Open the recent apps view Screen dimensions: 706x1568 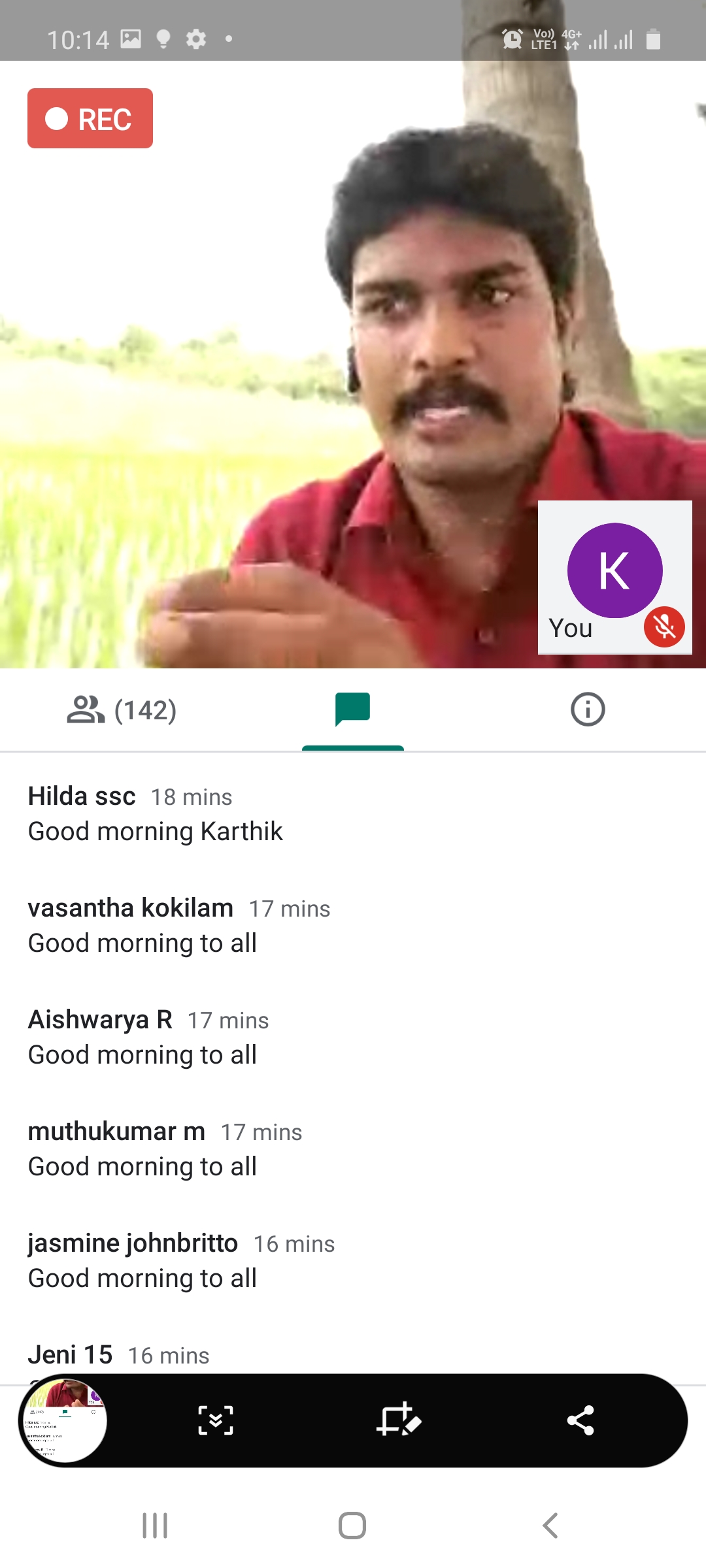(x=155, y=1526)
